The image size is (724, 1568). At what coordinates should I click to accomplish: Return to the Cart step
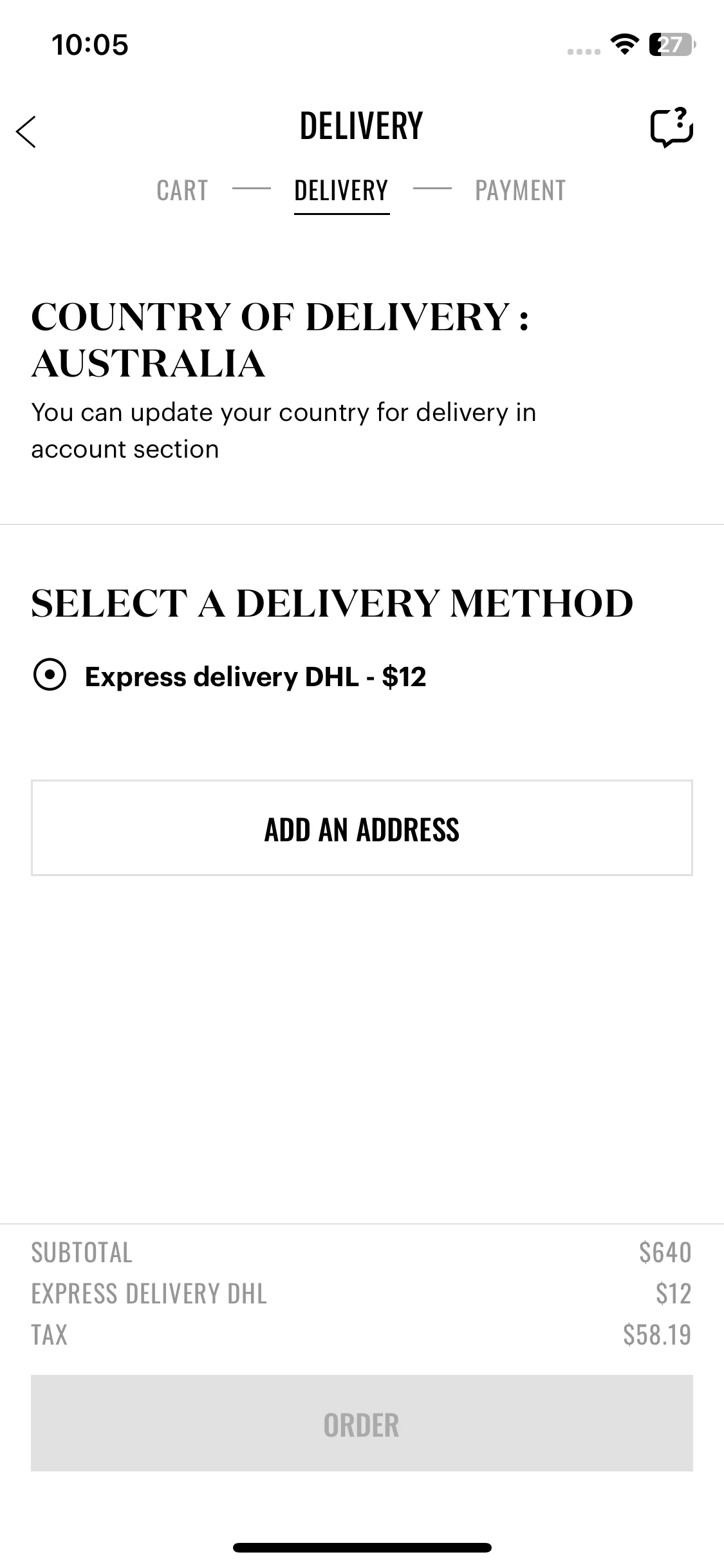pyautogui.click(x=182, y=191)
